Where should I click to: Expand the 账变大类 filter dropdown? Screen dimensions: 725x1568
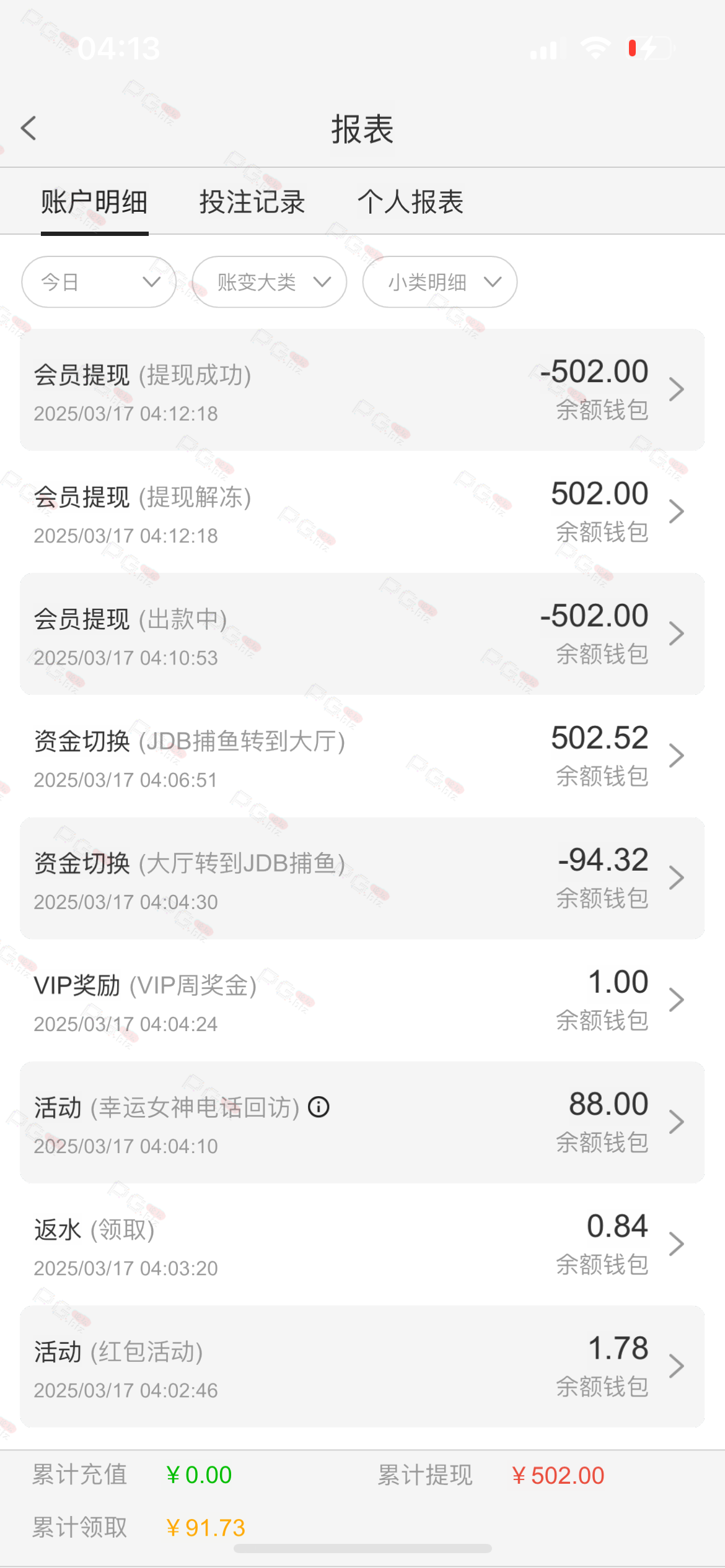click(270, 282)
